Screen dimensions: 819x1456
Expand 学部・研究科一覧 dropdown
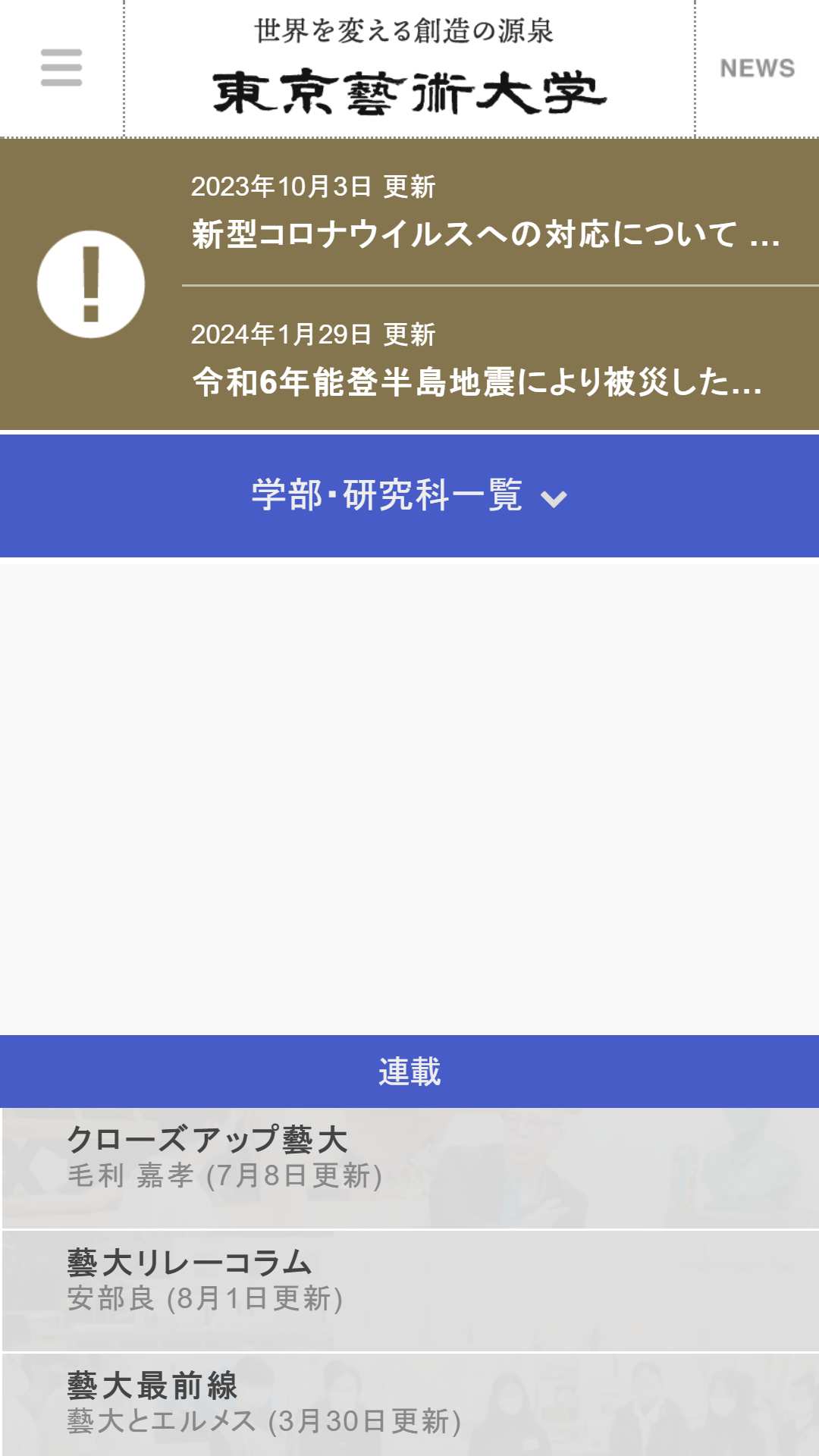pos(409,496)
